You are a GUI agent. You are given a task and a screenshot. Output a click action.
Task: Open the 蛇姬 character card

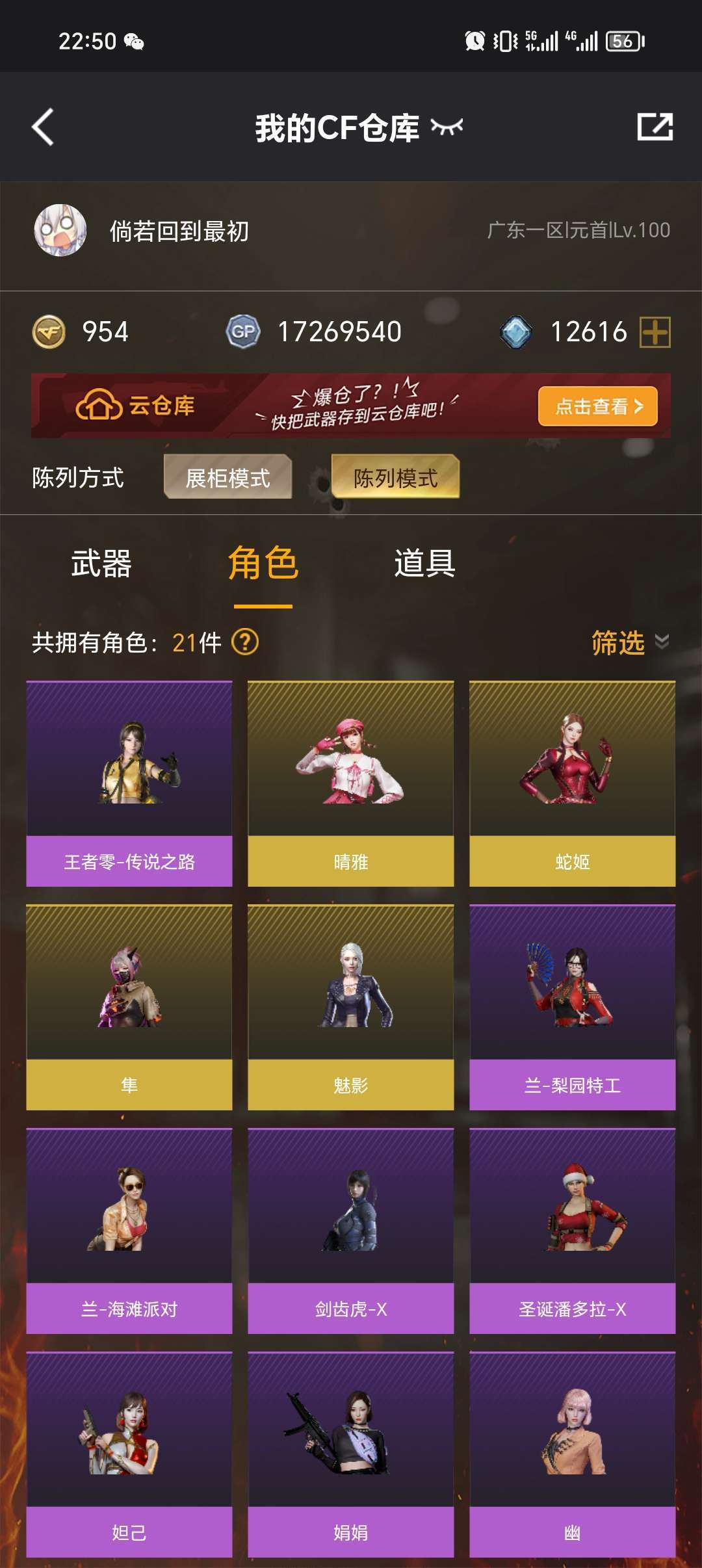pos(573,783)
